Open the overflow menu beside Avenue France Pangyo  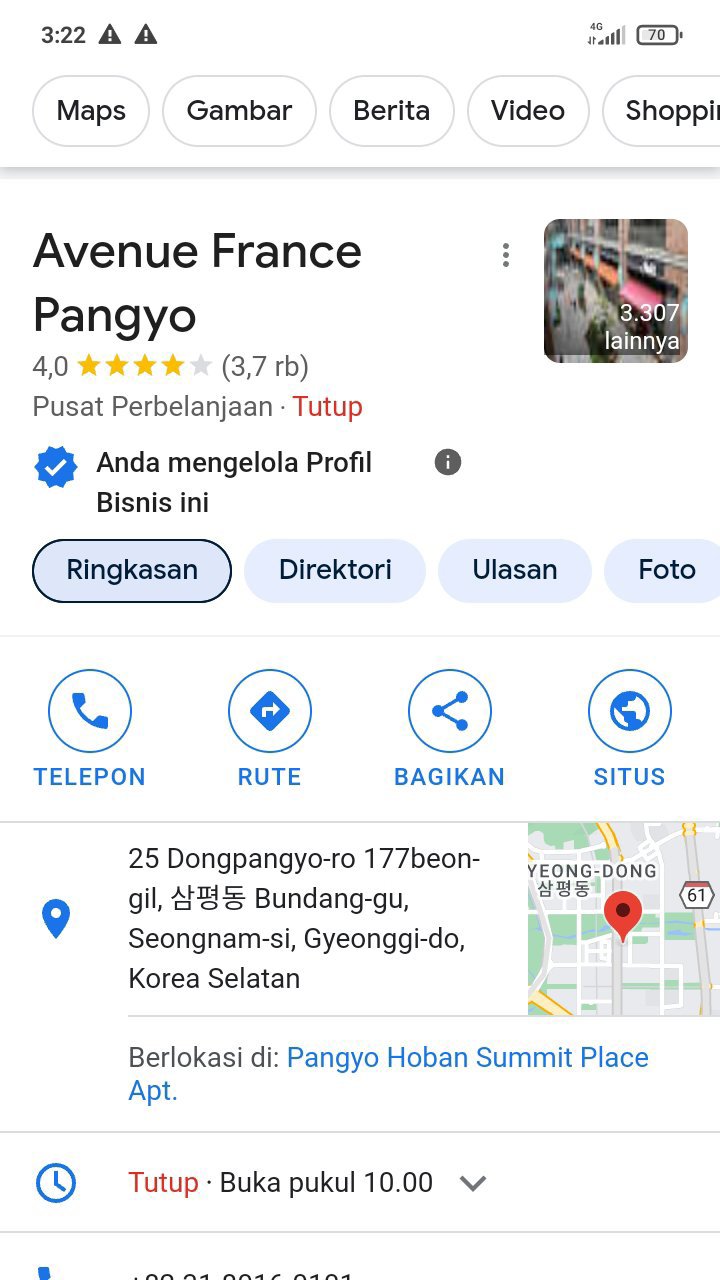click(x=506, y=256)
